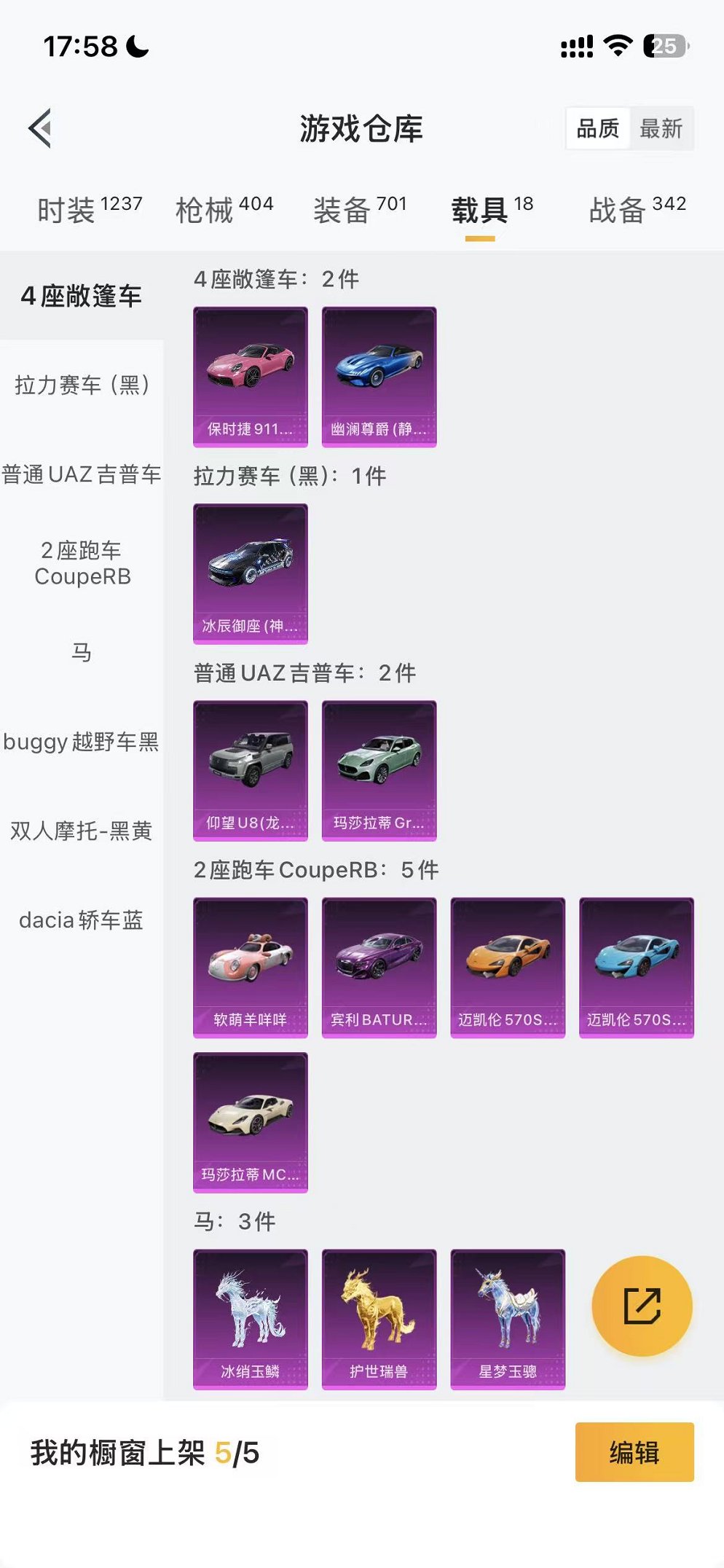Jump to the 马 category in the sidebar
The height and width of the screenshot is (1568, 724).
point(82,652)
